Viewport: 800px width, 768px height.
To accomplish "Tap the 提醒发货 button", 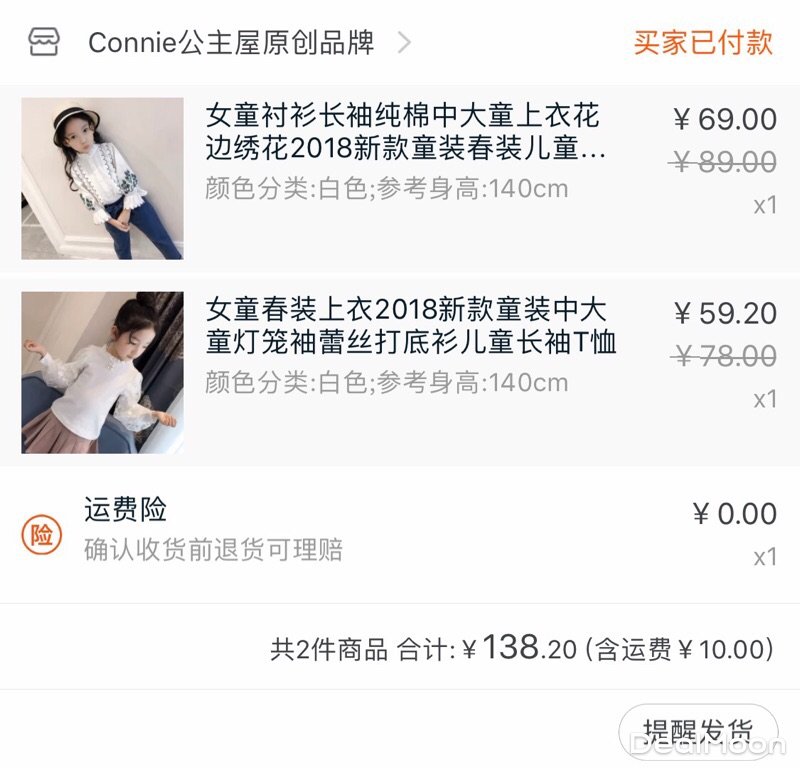I will click(x=697, y=727).
